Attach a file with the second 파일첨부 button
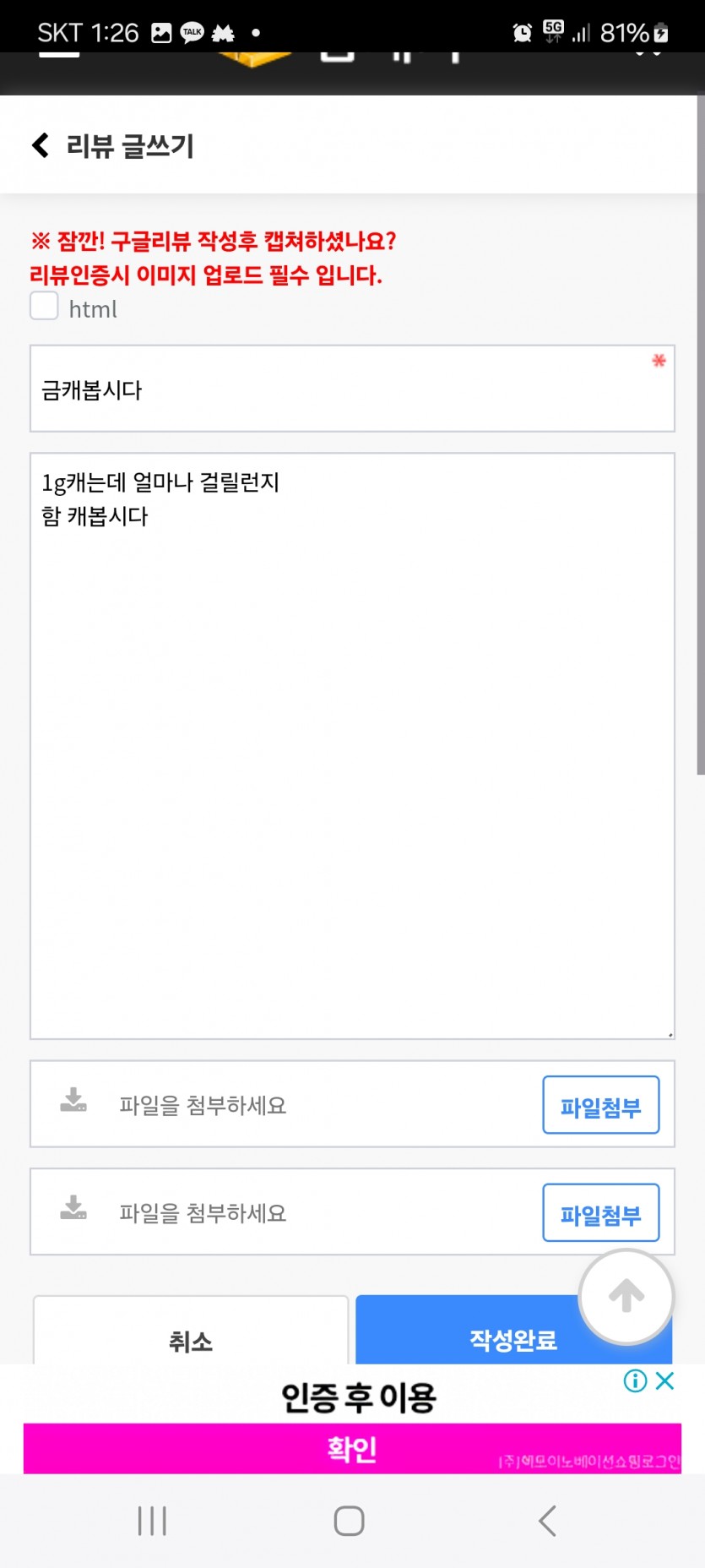 click(600, 1213)
